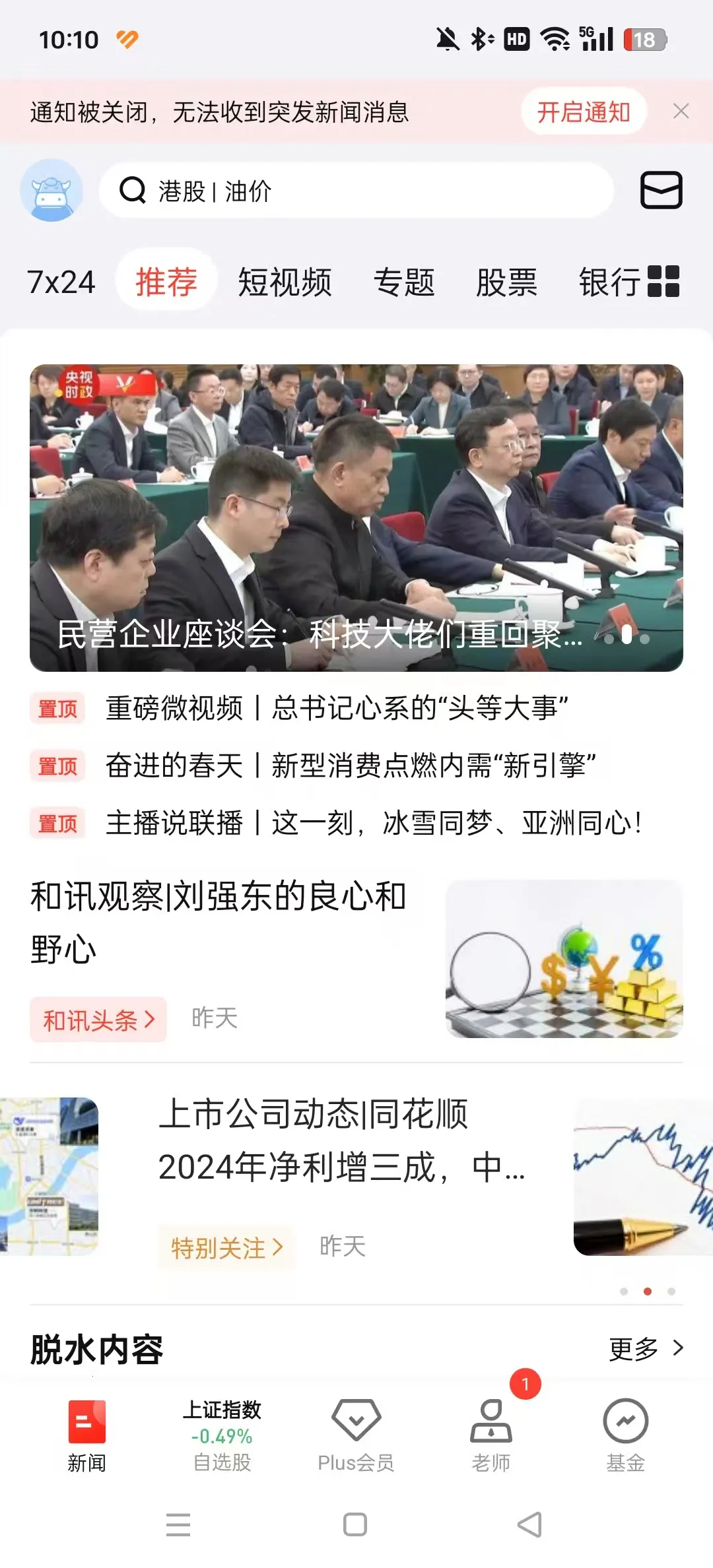Tap the Android home navigation icon
Viewport: 713px width, 1568px height.
pos(354,1524)
